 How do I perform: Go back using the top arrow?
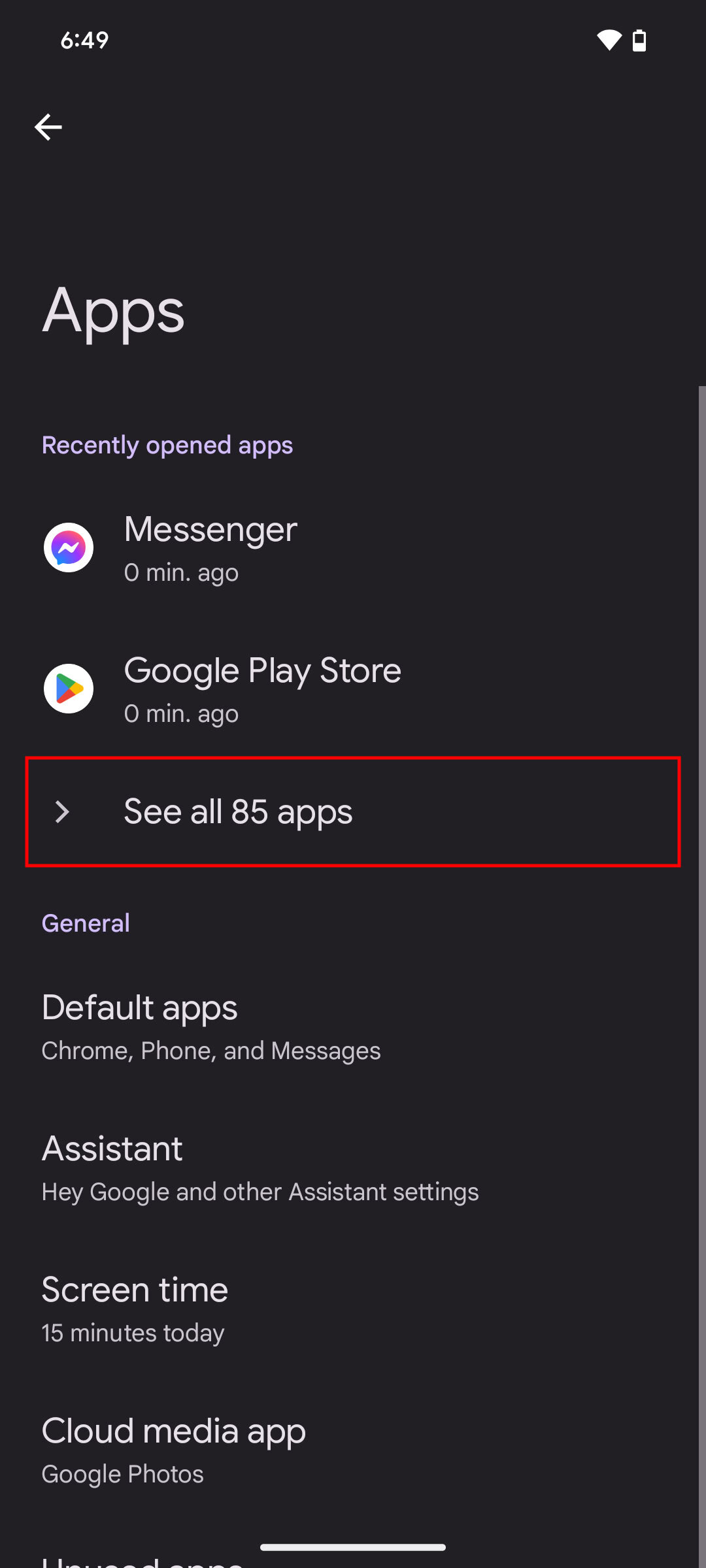(x=48, y=127)
